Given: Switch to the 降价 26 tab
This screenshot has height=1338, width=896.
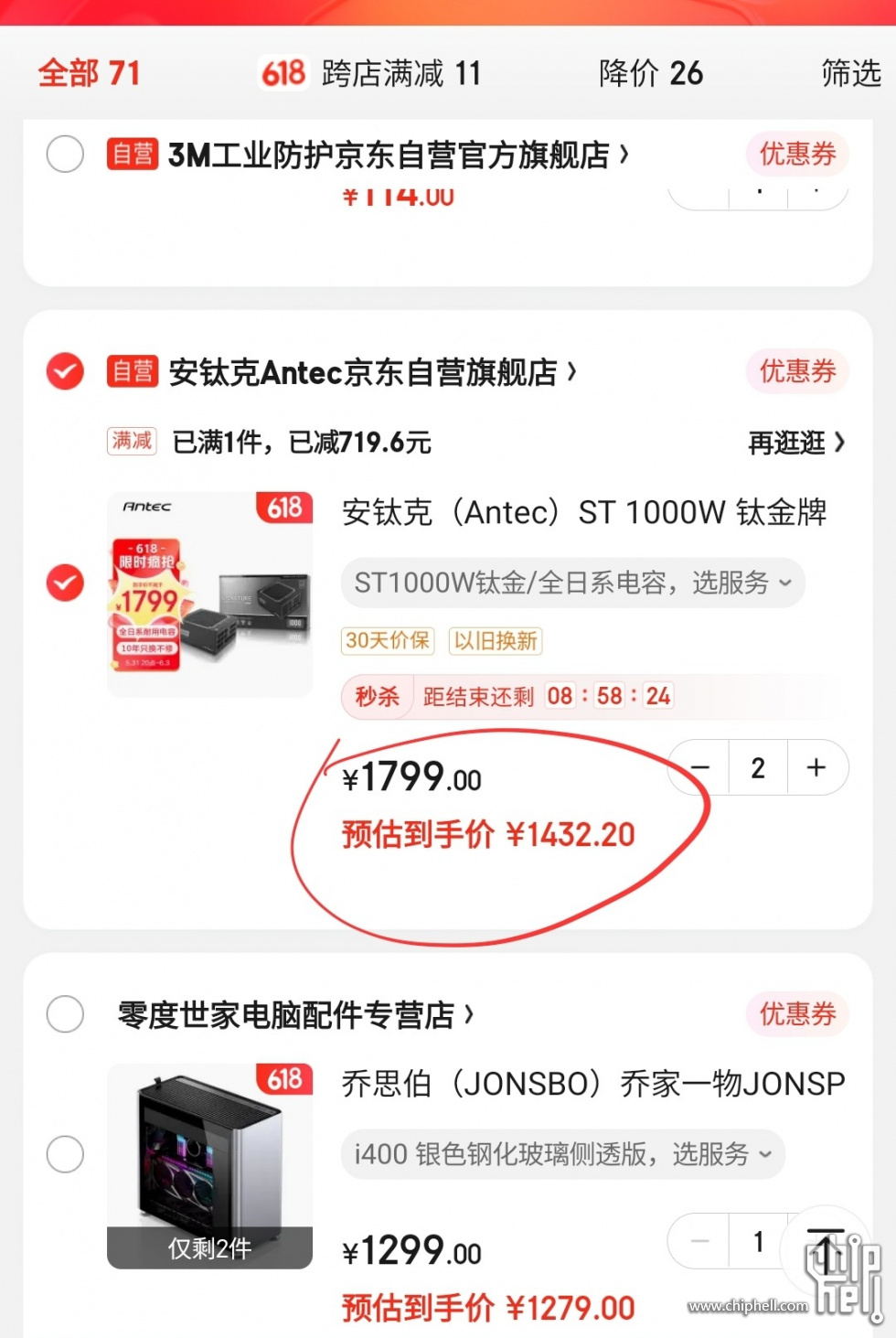Looking at the screenshot, I should [650, 73].
